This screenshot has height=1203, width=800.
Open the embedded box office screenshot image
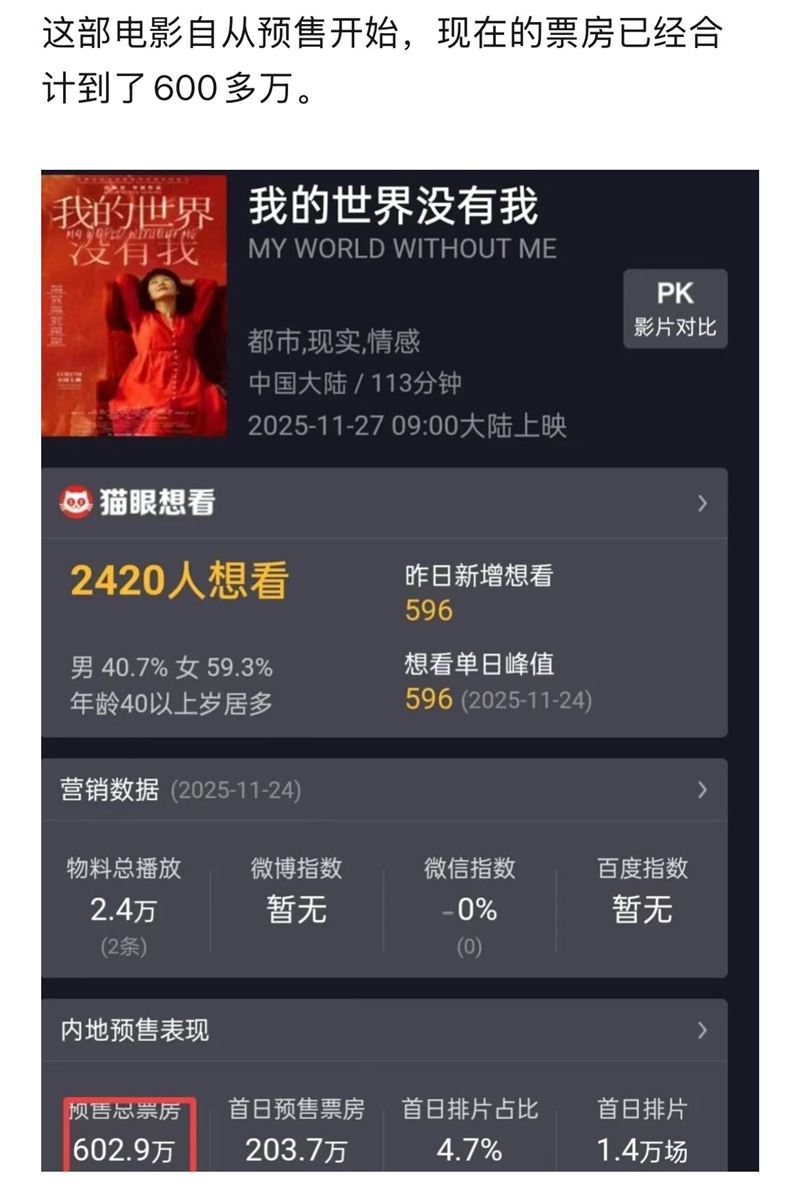coord(399,670)
